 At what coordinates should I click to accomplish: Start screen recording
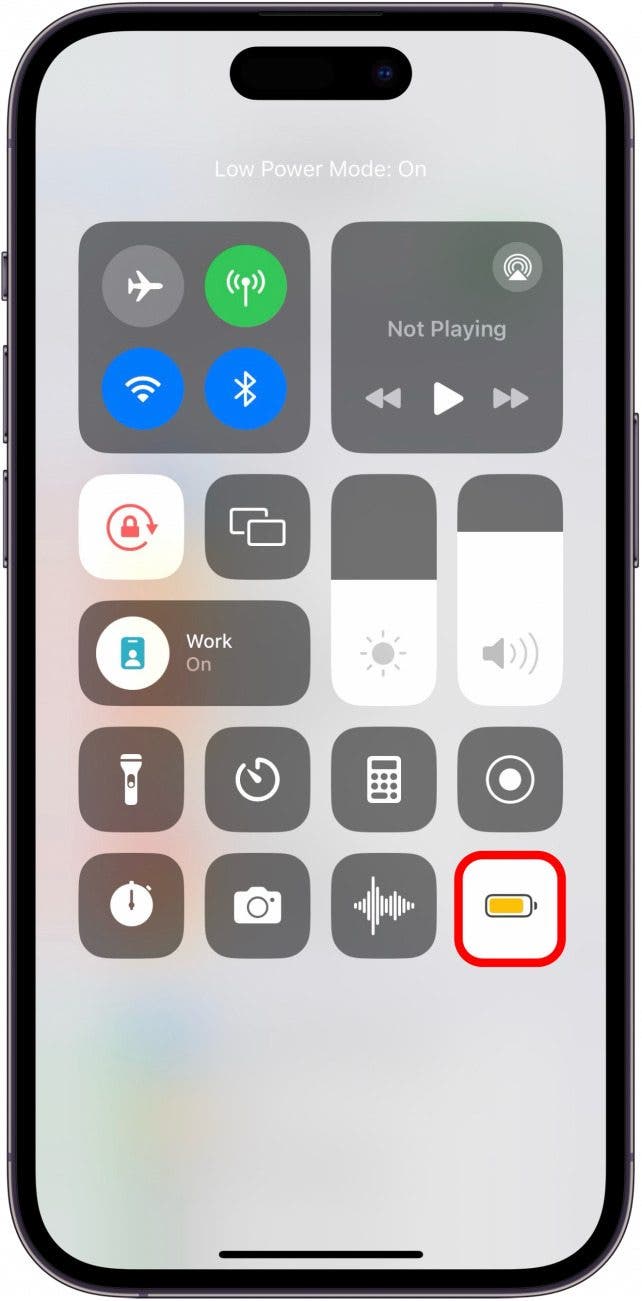pos(510,780)
